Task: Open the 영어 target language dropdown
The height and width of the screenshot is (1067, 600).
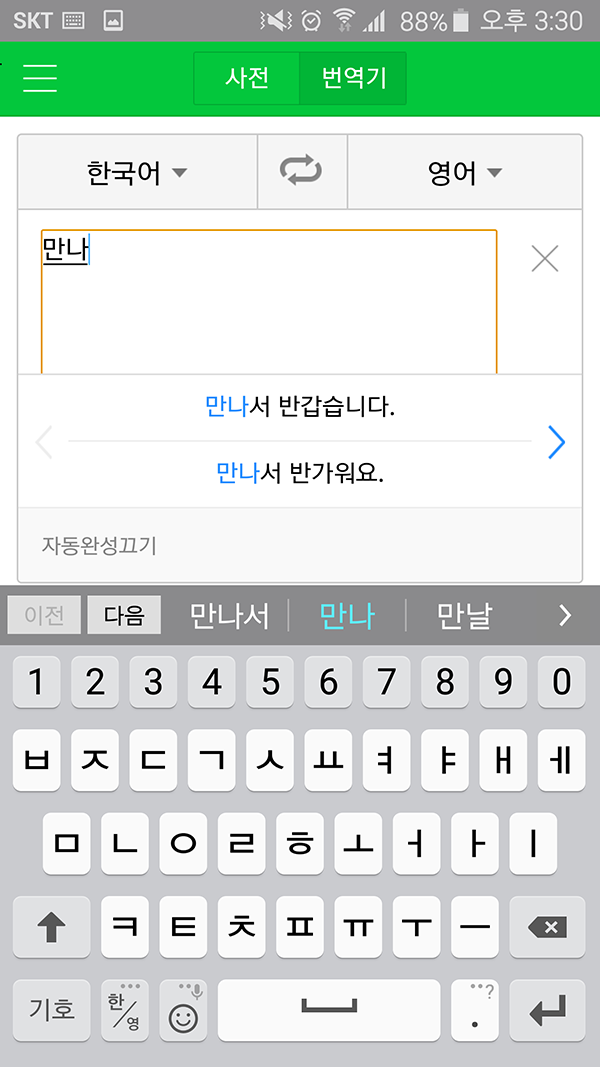Action: [465, 172]
